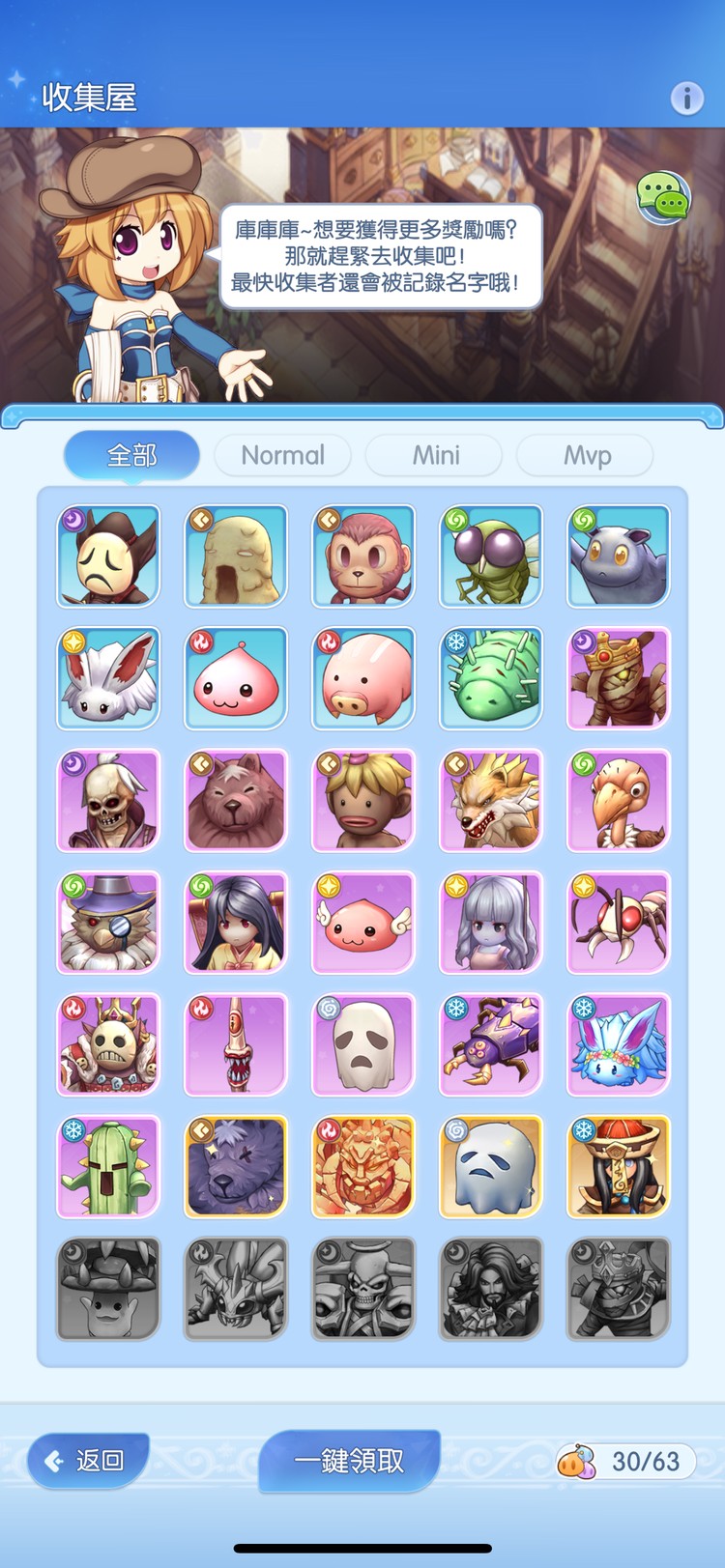This screenshot has height=1568, width=725.
Task: Switch to the Normal tab
Action: pyautogui.click(x=282, y=455)
